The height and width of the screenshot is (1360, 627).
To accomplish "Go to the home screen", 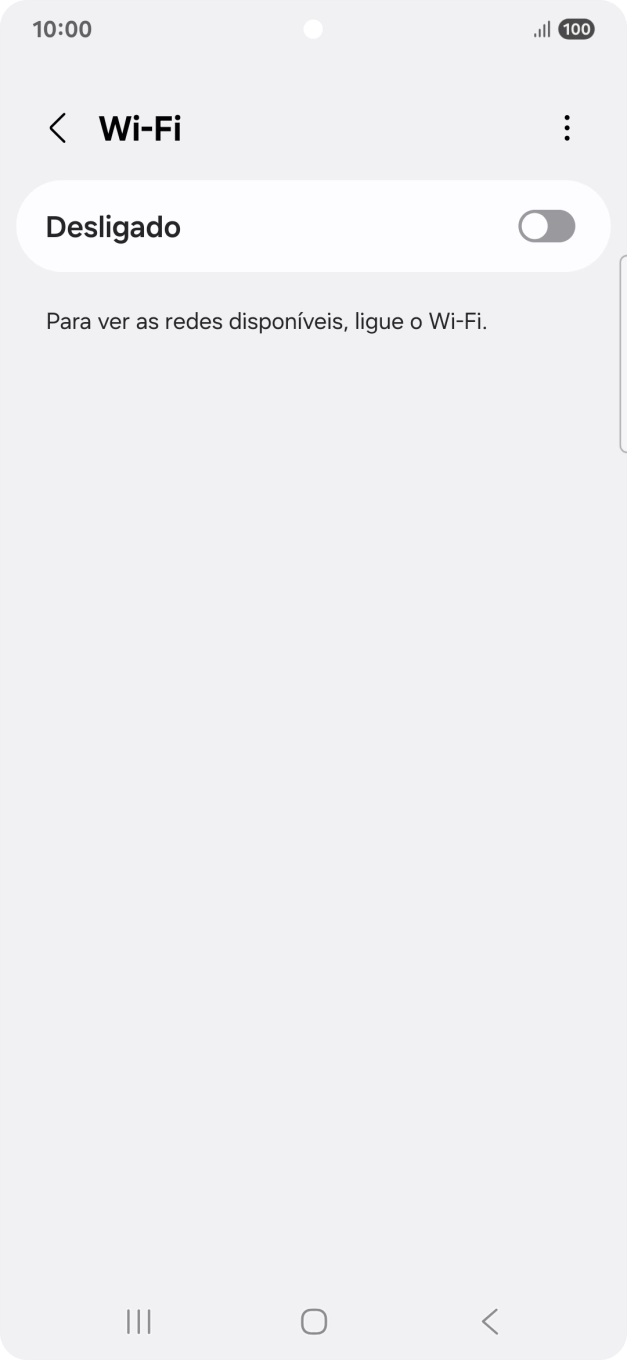I will tap(314, 1321).
